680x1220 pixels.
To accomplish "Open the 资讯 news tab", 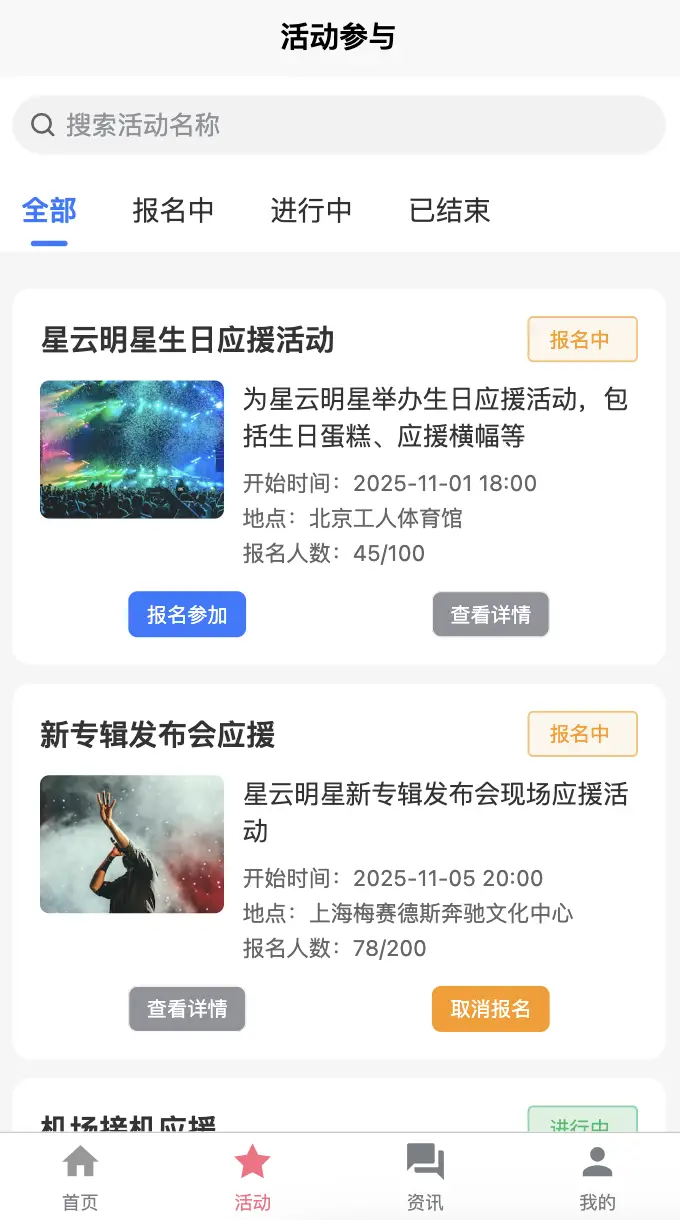I will point(425,1177).
